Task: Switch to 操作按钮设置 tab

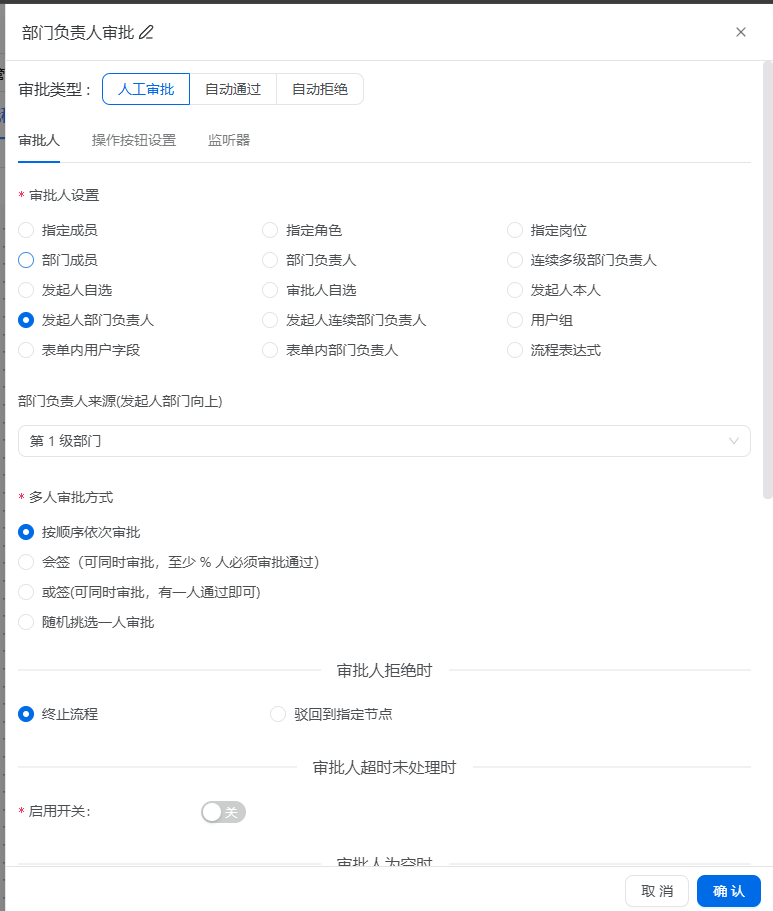Action: [134, 140]
